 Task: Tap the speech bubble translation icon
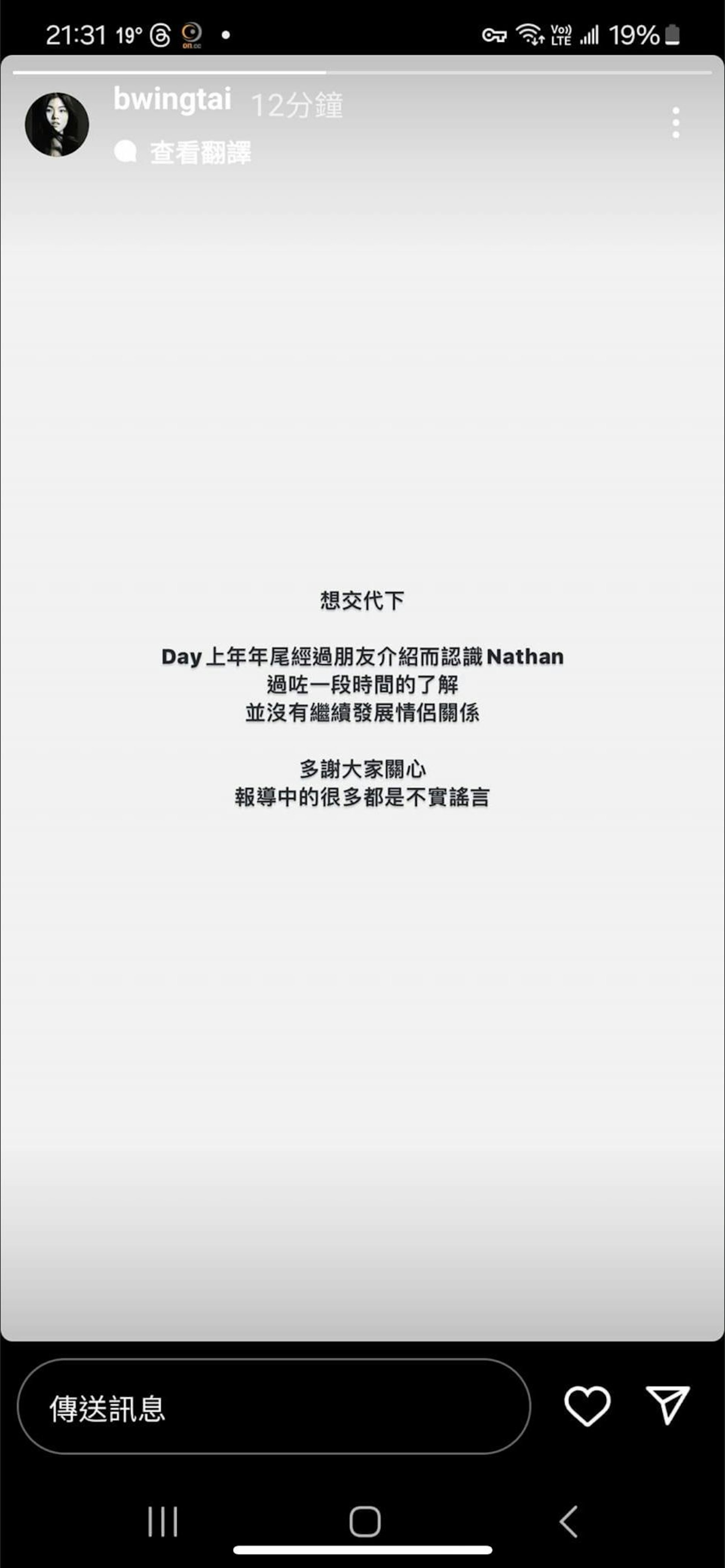126,150
